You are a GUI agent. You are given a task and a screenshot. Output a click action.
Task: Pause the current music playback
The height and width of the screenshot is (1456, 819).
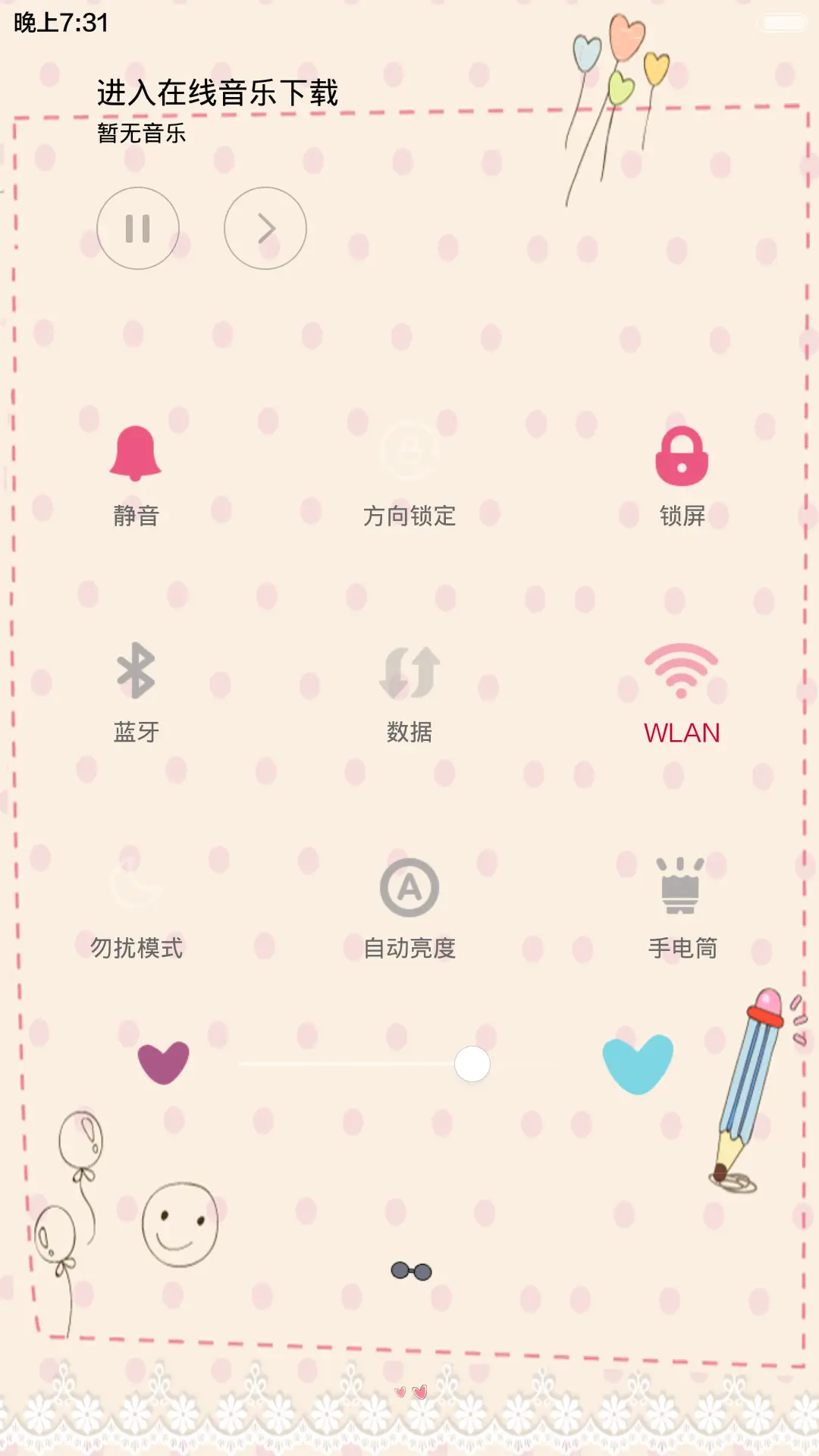[x=138, y=228]
